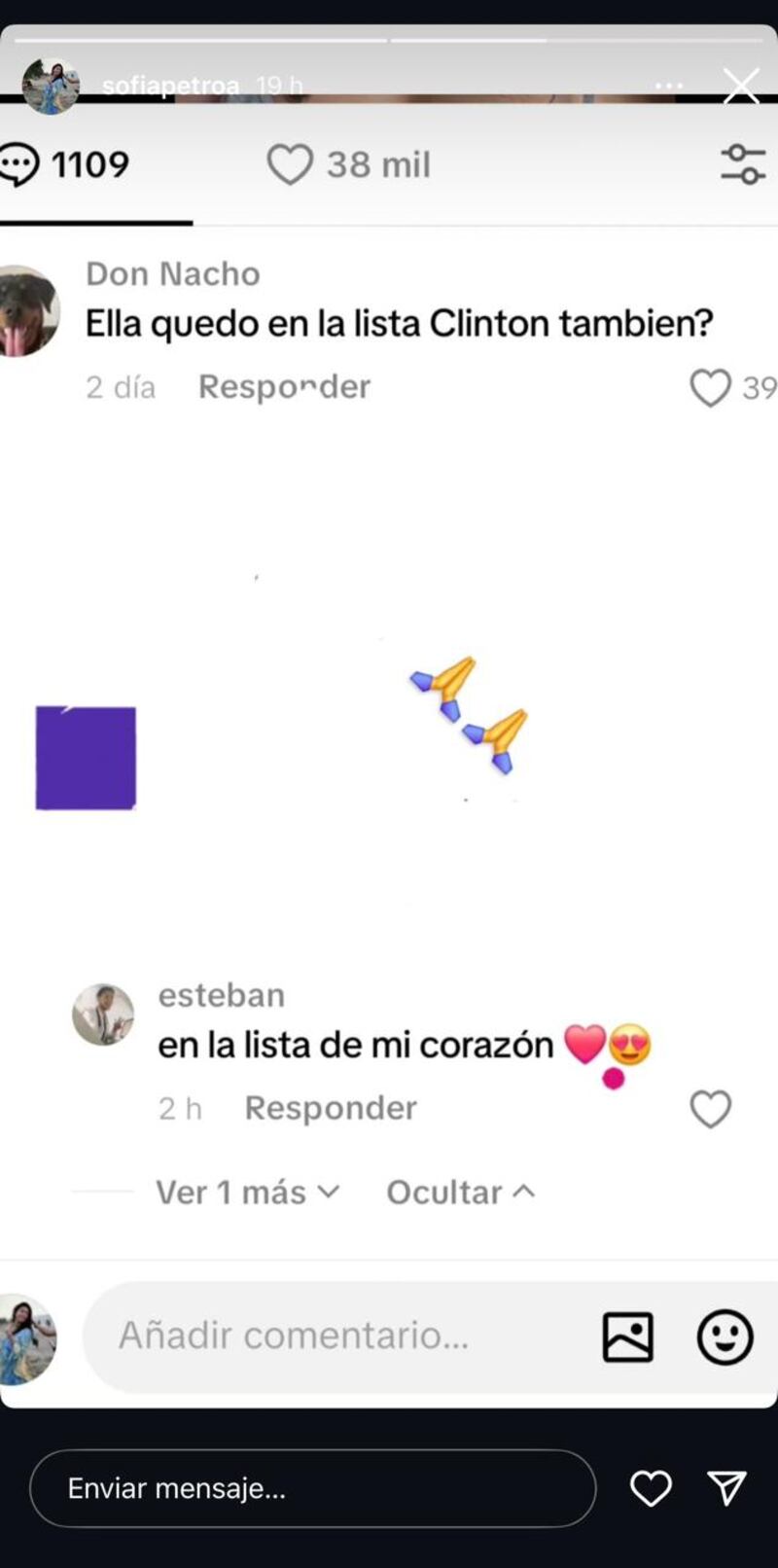Reply to esteban via Responder link
Image resolution: width=778 pixels, height=1568 pixels.
pos(330,1108)
